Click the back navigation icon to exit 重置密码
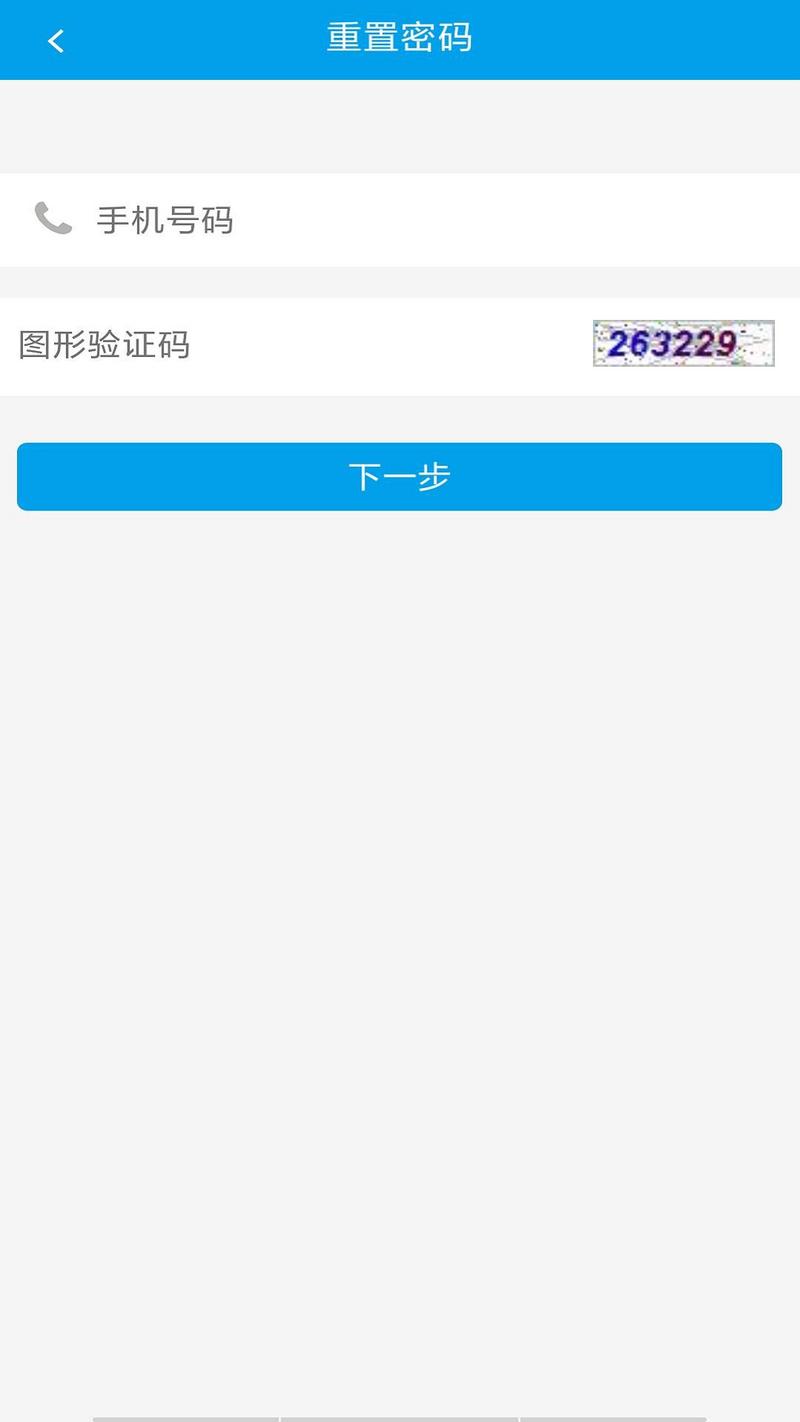 [55, 40]
